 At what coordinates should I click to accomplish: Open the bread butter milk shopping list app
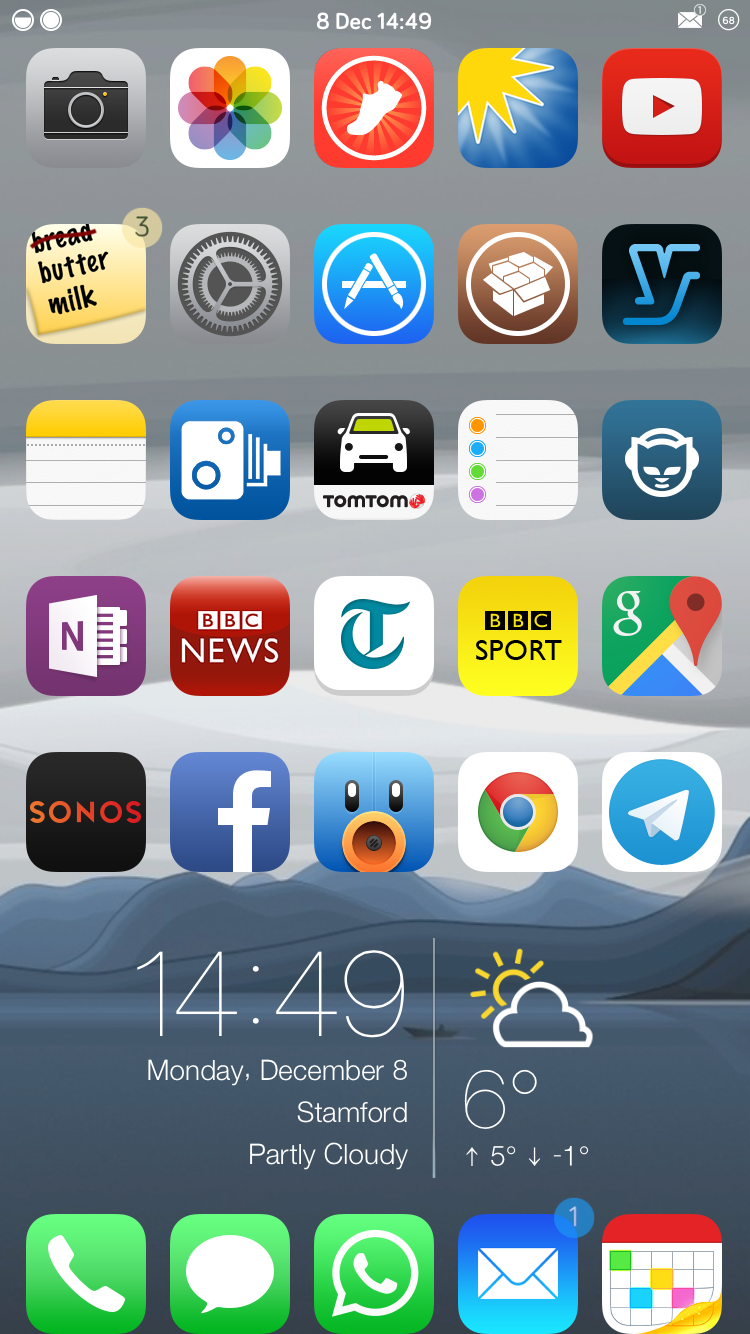coord(86,284)
